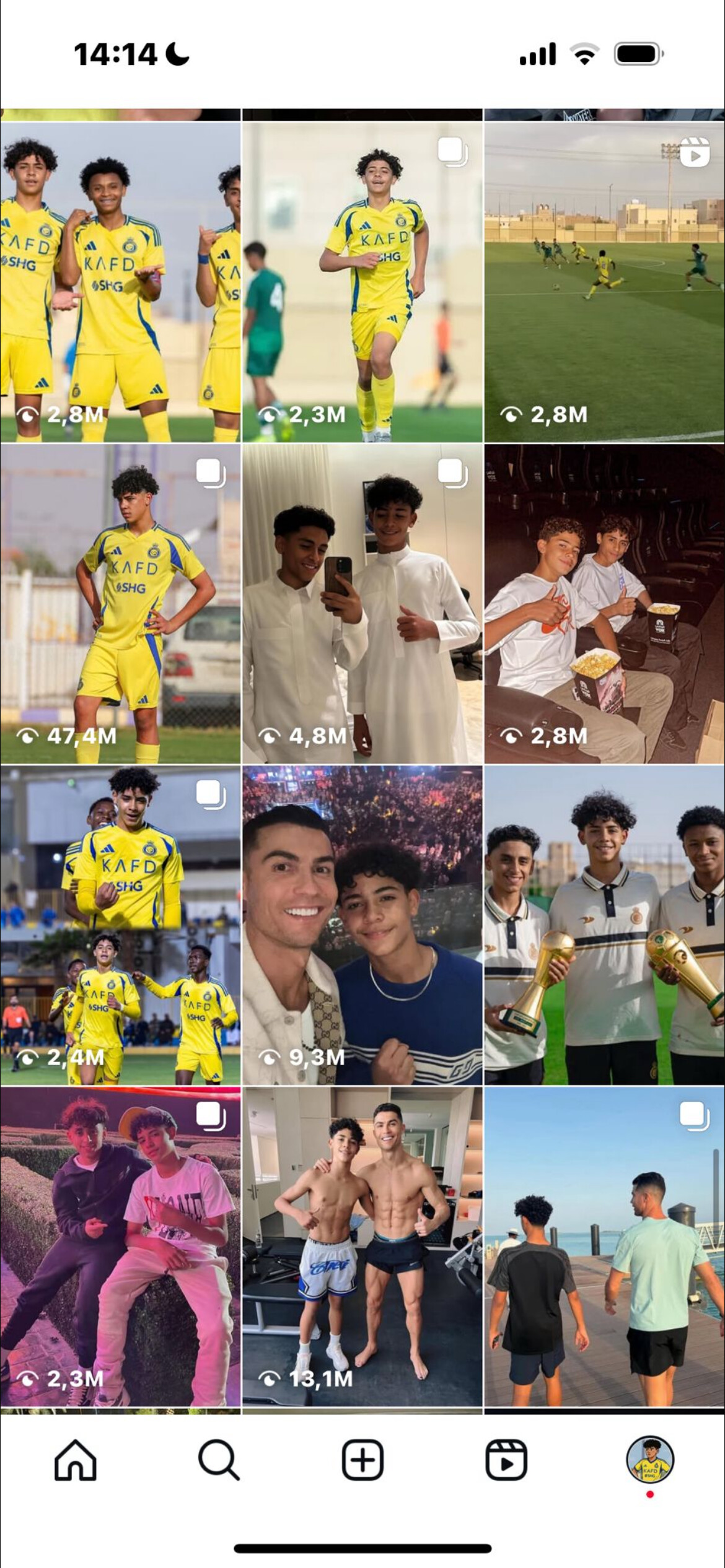This screenshot has width=725, height=1568.
Task: Open the cinema popcorn post
Action: (x=605, y=604)
